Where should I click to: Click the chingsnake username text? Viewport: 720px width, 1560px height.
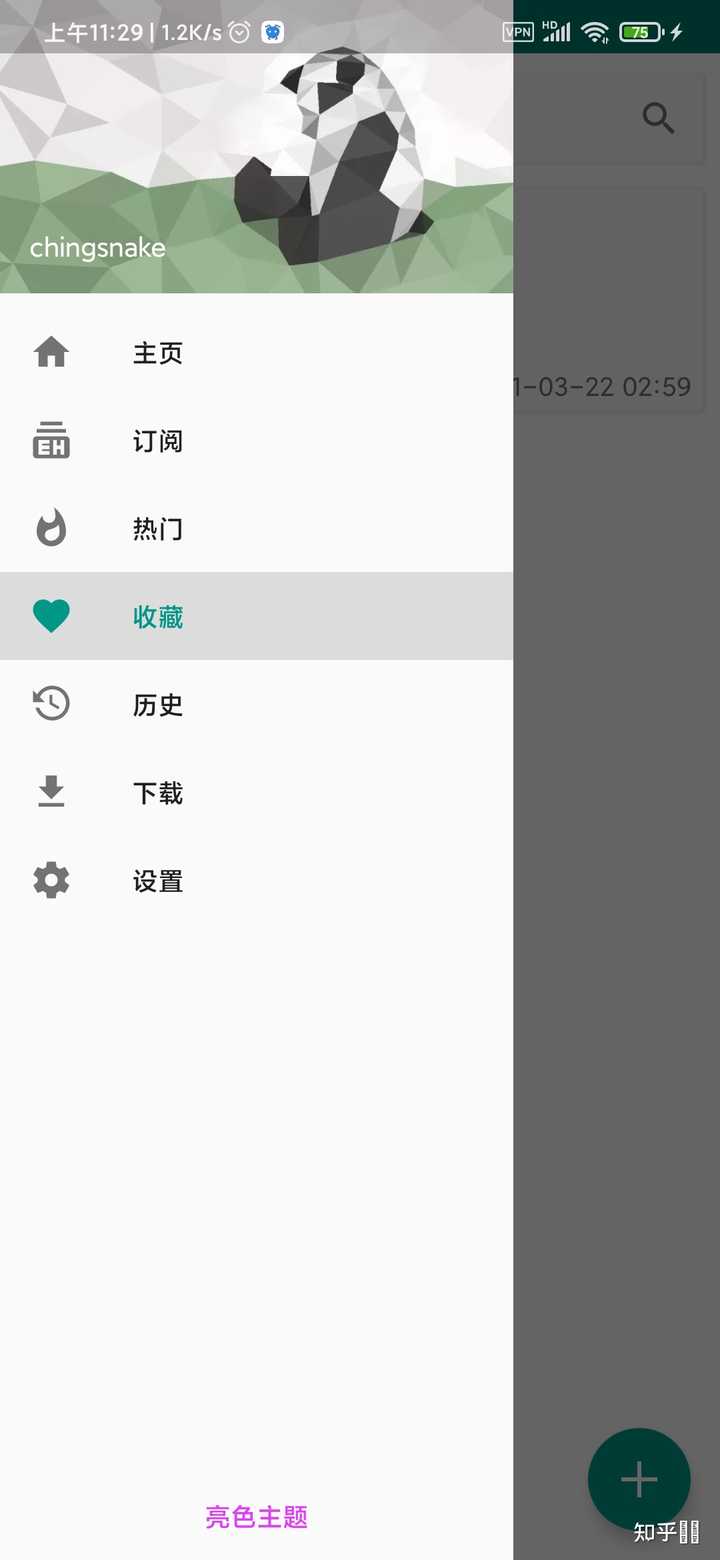[x=98, y=248]
